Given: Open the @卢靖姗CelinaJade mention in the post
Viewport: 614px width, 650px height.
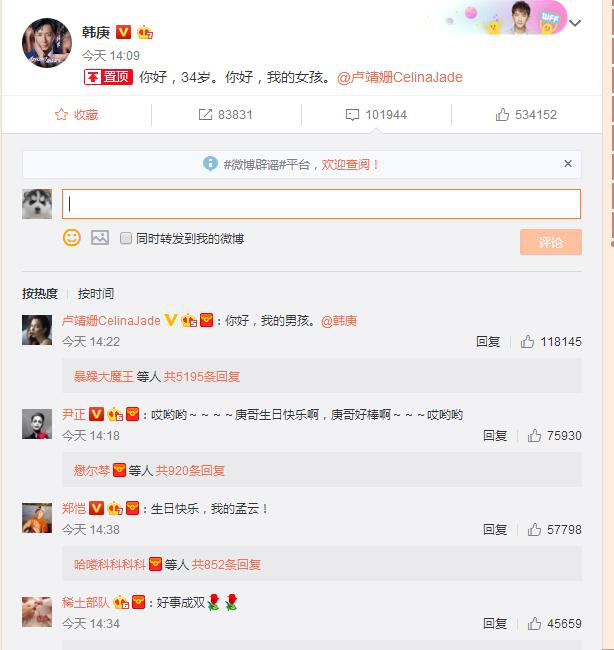Looking at the screenshot, I should [400, 77].
